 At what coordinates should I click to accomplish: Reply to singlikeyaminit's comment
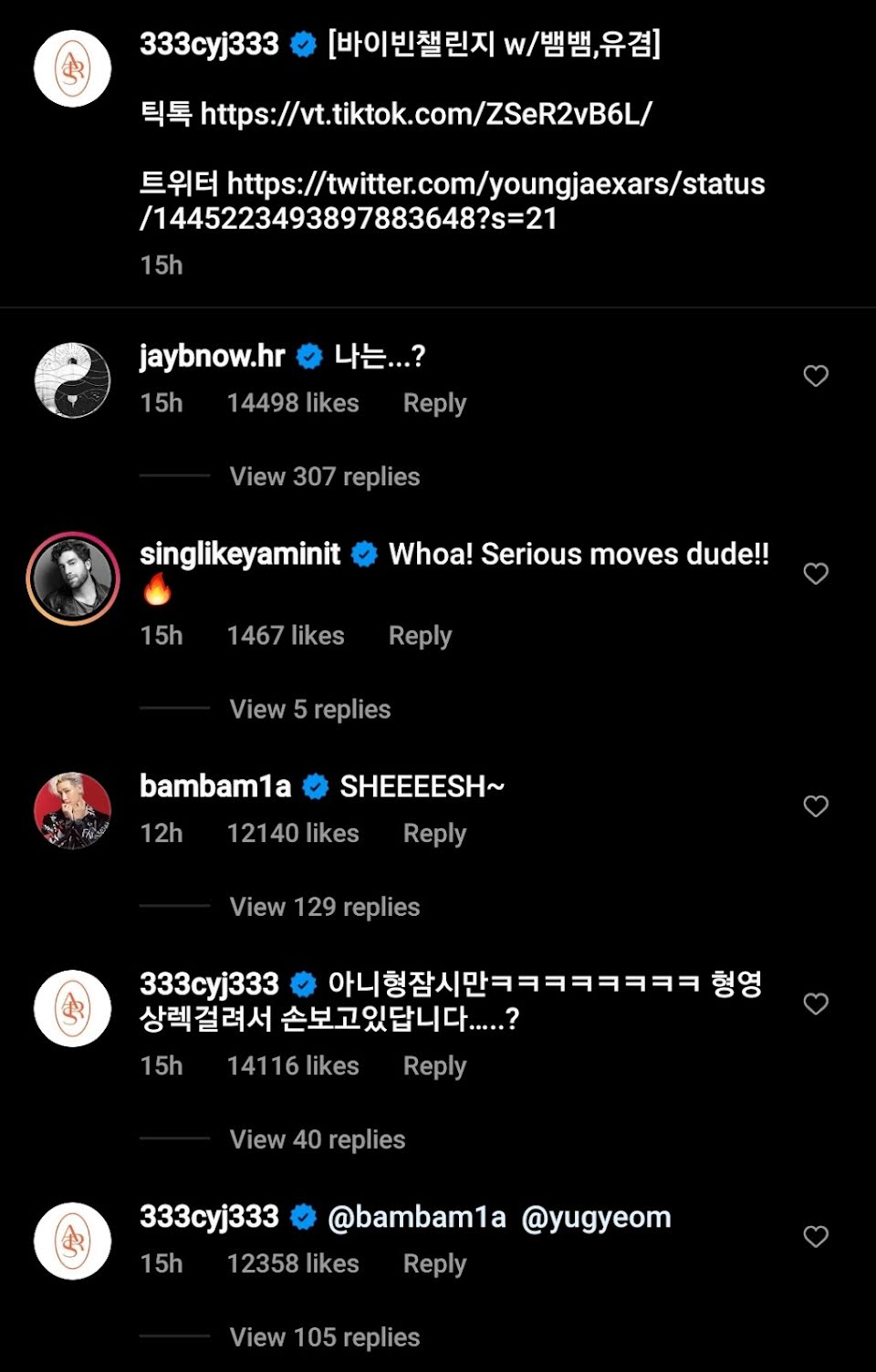click(x=420, y=636)
